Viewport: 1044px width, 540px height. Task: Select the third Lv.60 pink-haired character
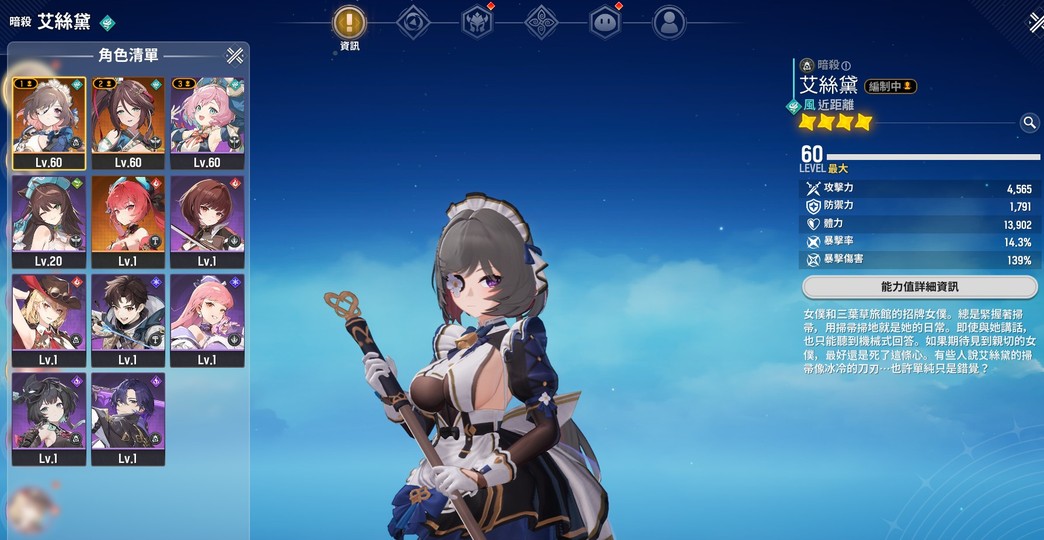(x=207, y=122)
